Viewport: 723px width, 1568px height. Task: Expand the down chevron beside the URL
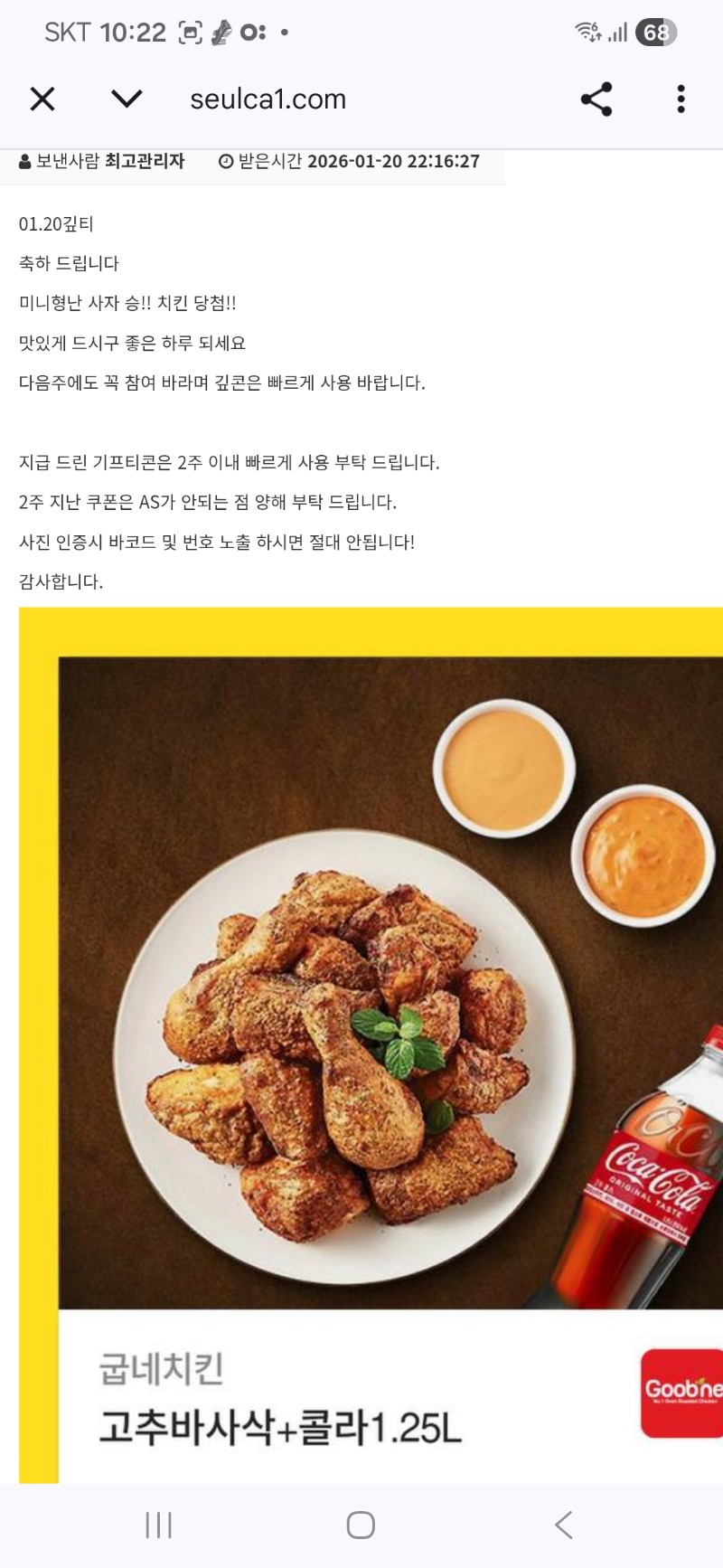127,99
